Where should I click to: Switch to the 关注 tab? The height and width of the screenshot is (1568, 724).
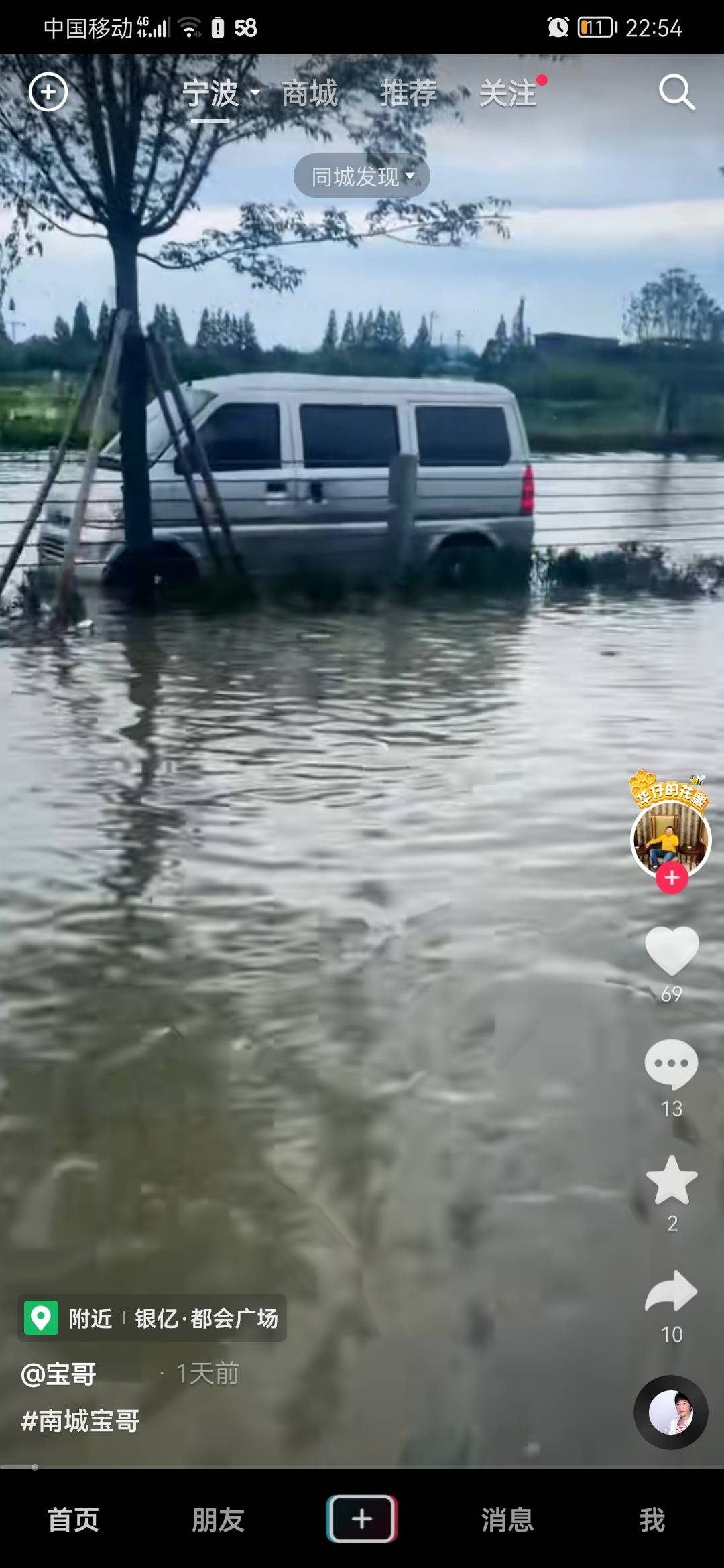tap(508, 93)
